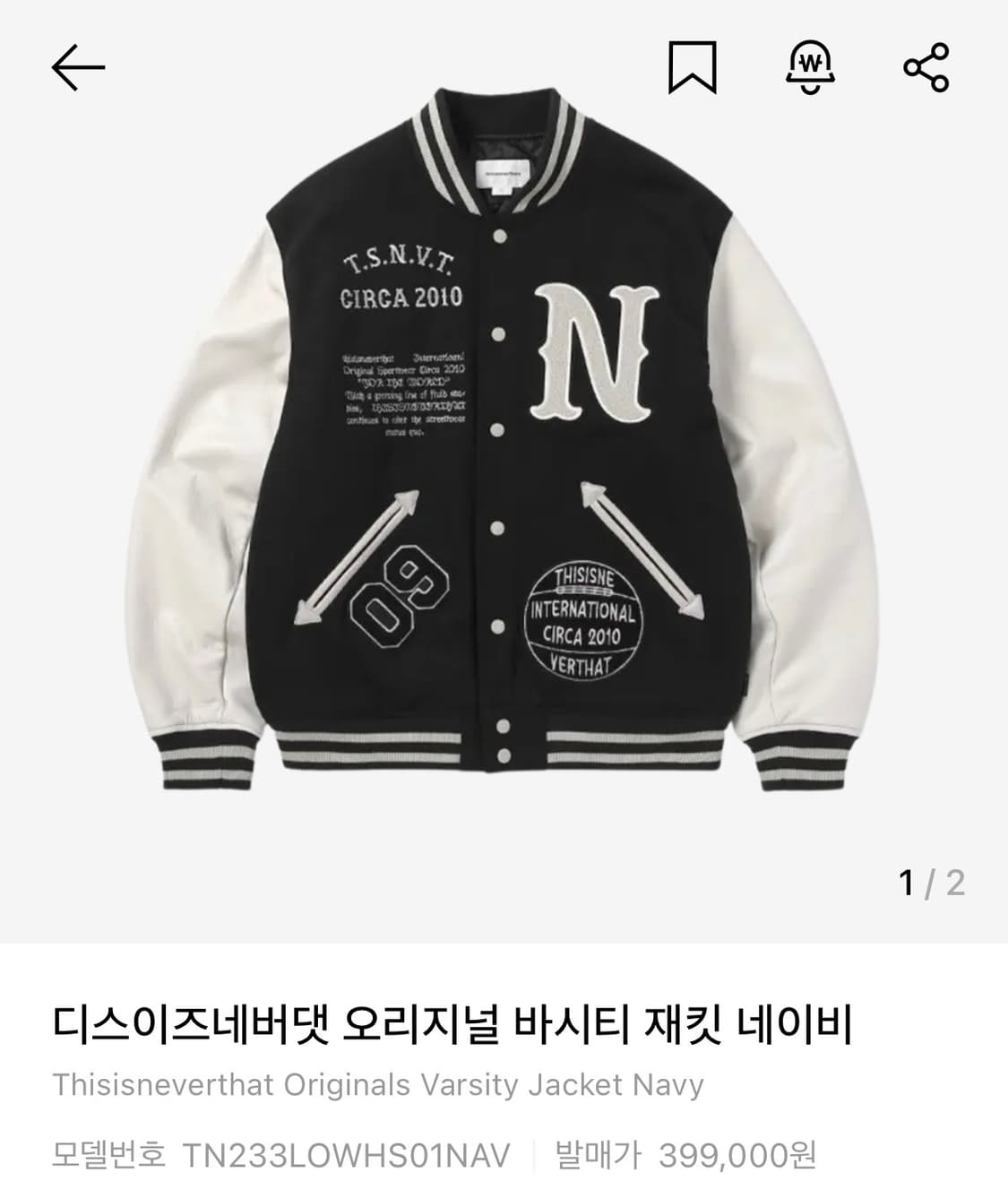This screenshot has width=1008, height=1190.
Task: Open the varsity jacket product photo
Action: tap(504, 448)
